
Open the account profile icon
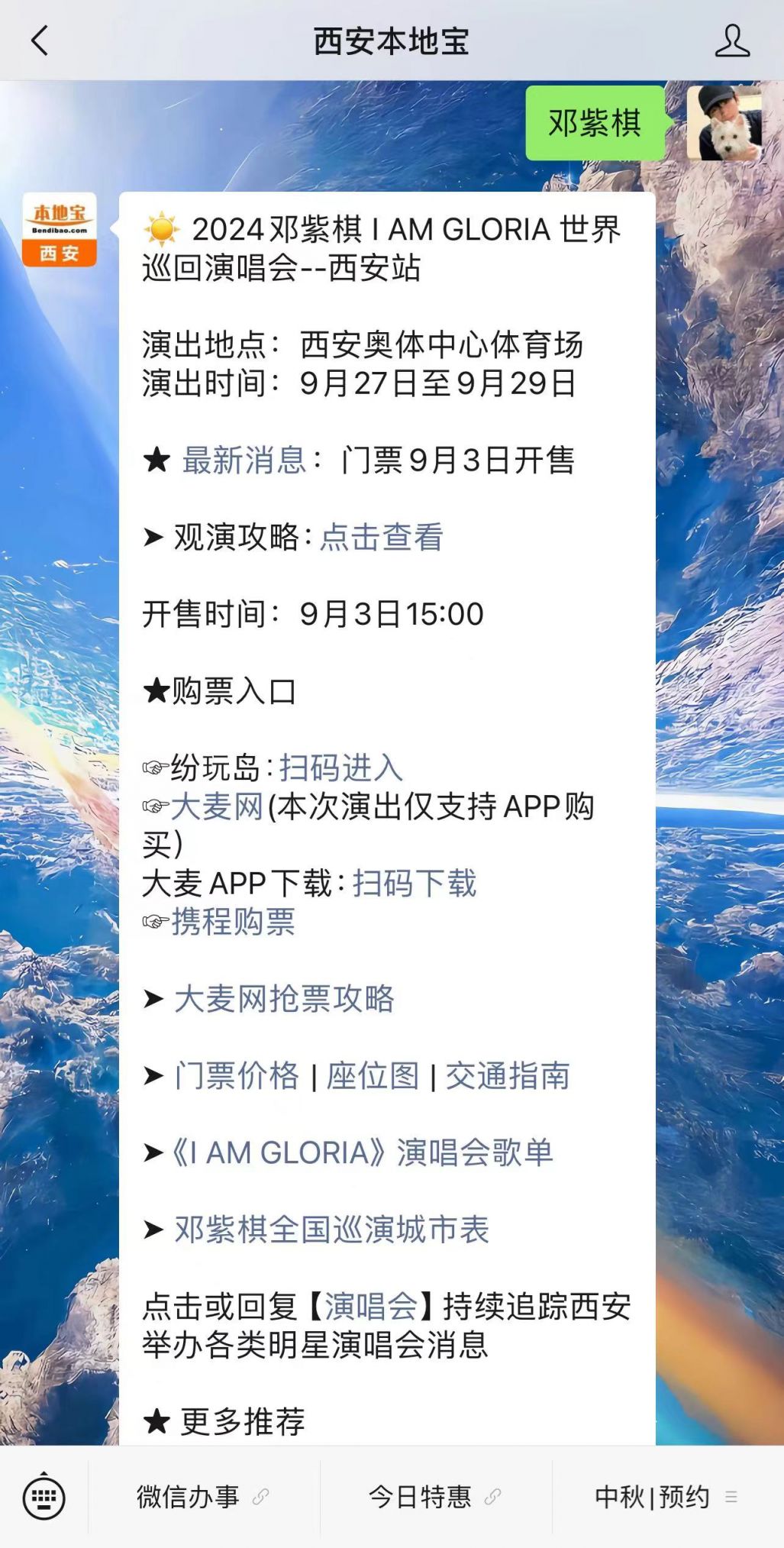(731, 40)
